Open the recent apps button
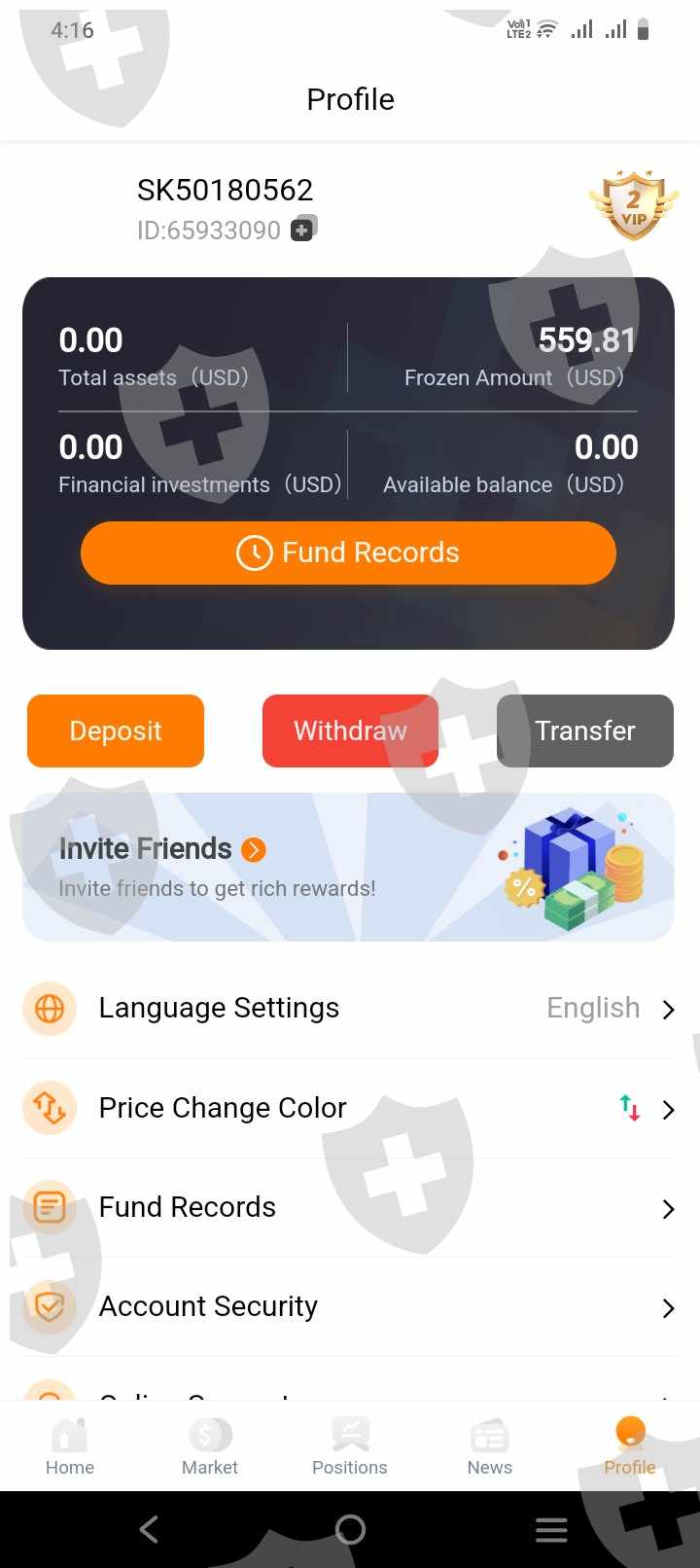700x1568 pixels. tap(551, 1529)
